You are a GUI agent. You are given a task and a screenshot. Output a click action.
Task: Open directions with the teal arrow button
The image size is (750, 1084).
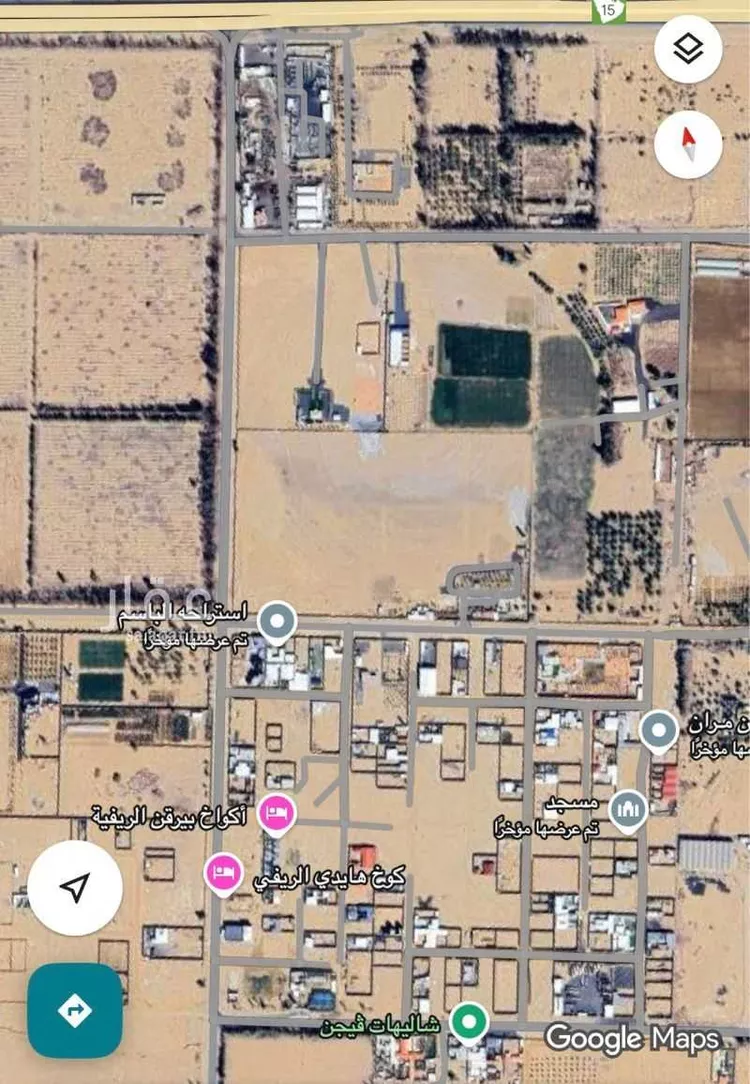(x=75, y=1010)
